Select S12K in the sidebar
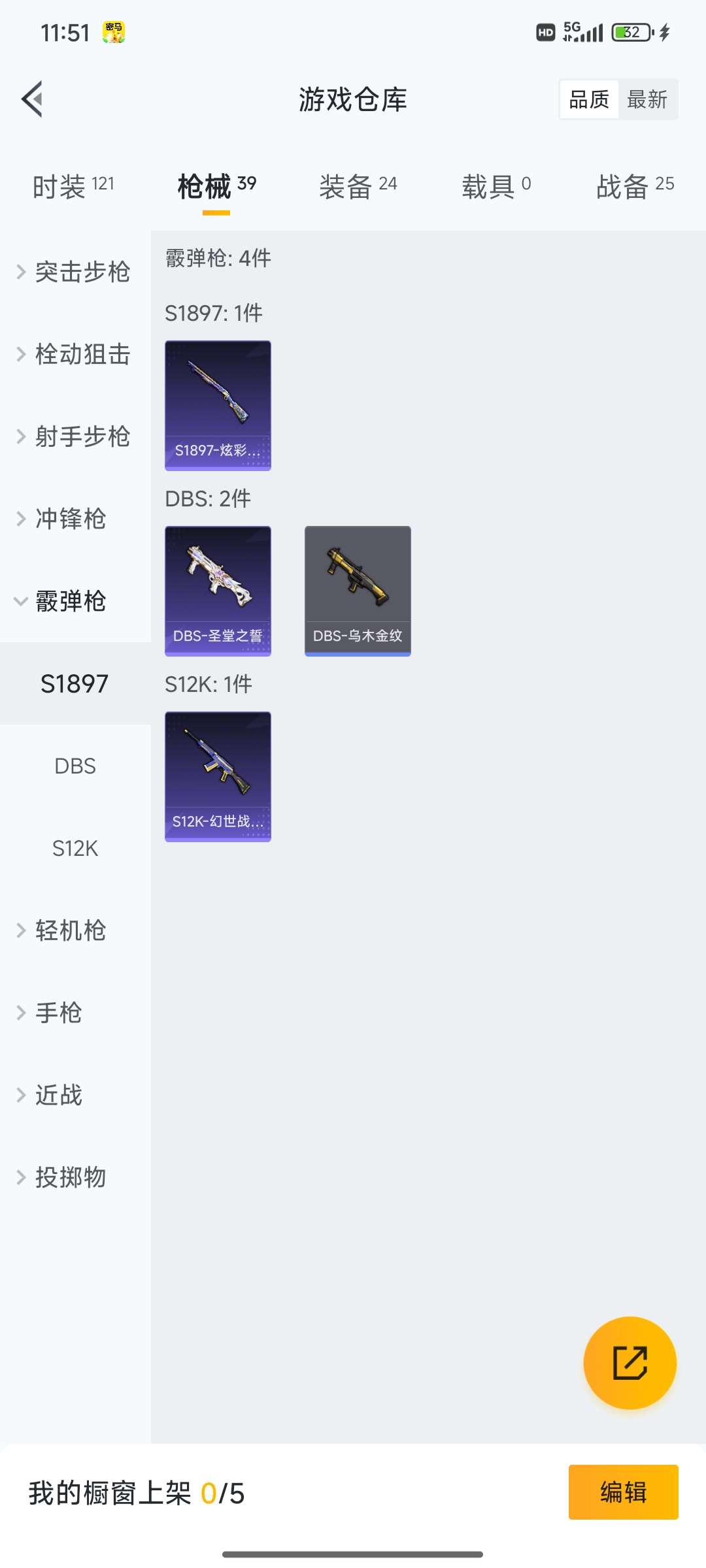This screenshot has width=706, height=1568. pyautogui.click(x=74, y=848)
